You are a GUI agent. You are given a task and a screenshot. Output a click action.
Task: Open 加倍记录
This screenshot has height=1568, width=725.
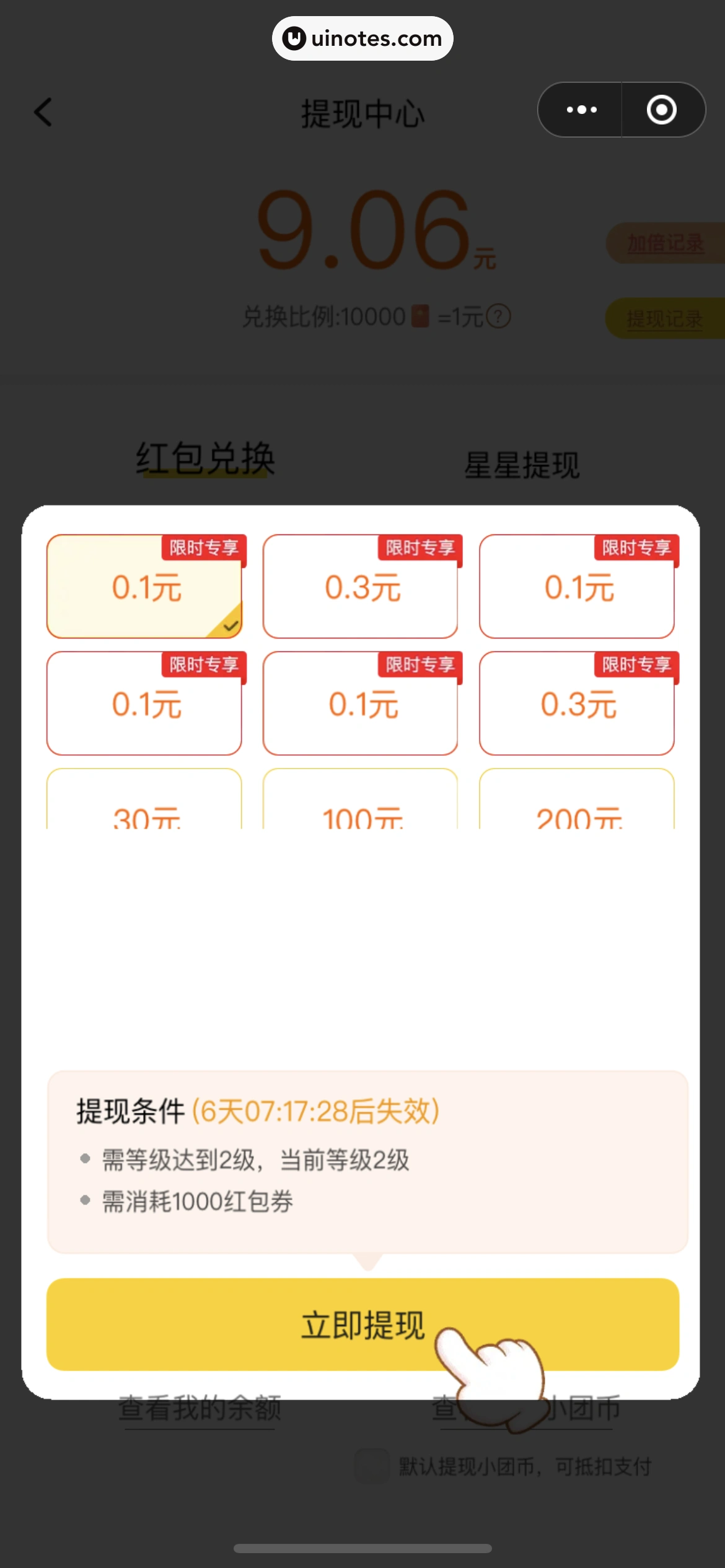tap(665, 243)
